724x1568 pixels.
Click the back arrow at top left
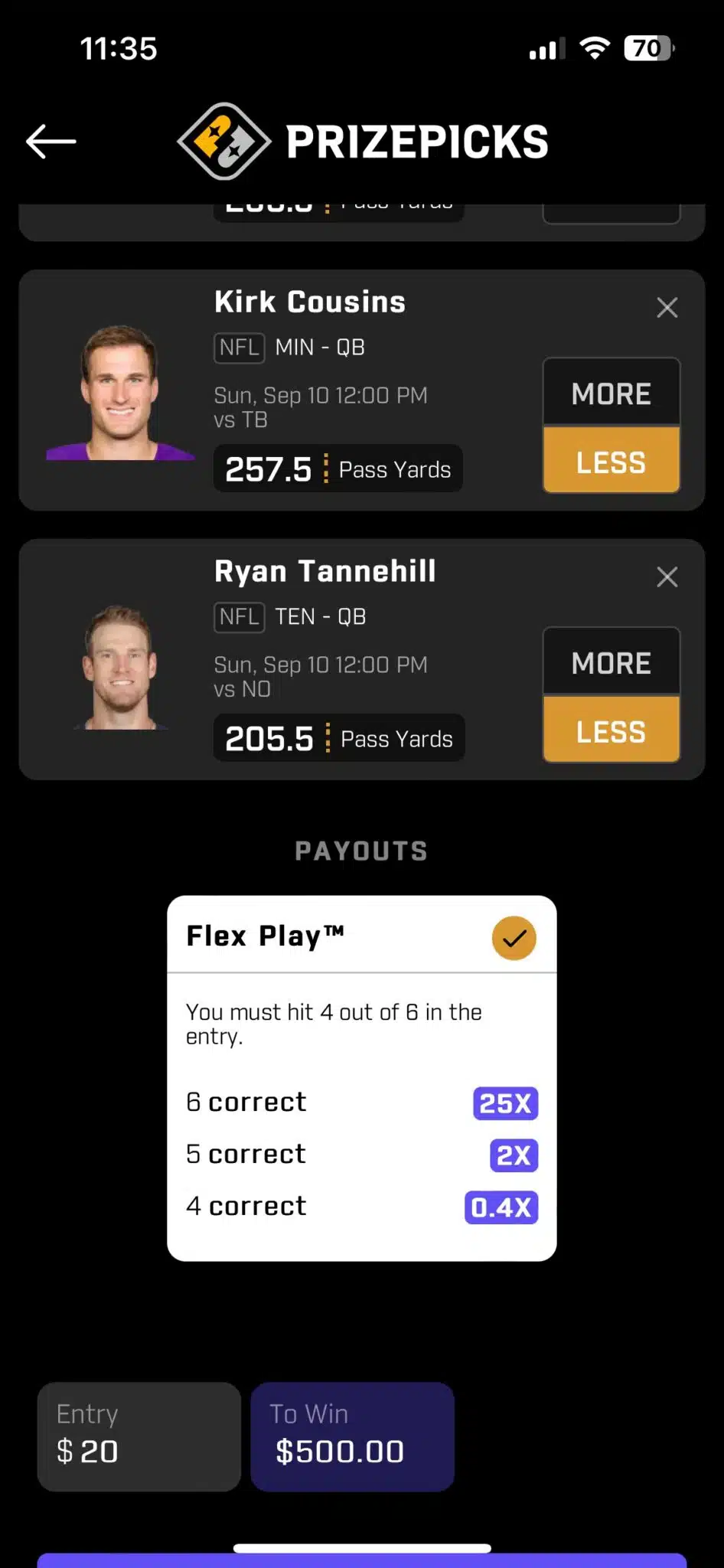point(51,141)
